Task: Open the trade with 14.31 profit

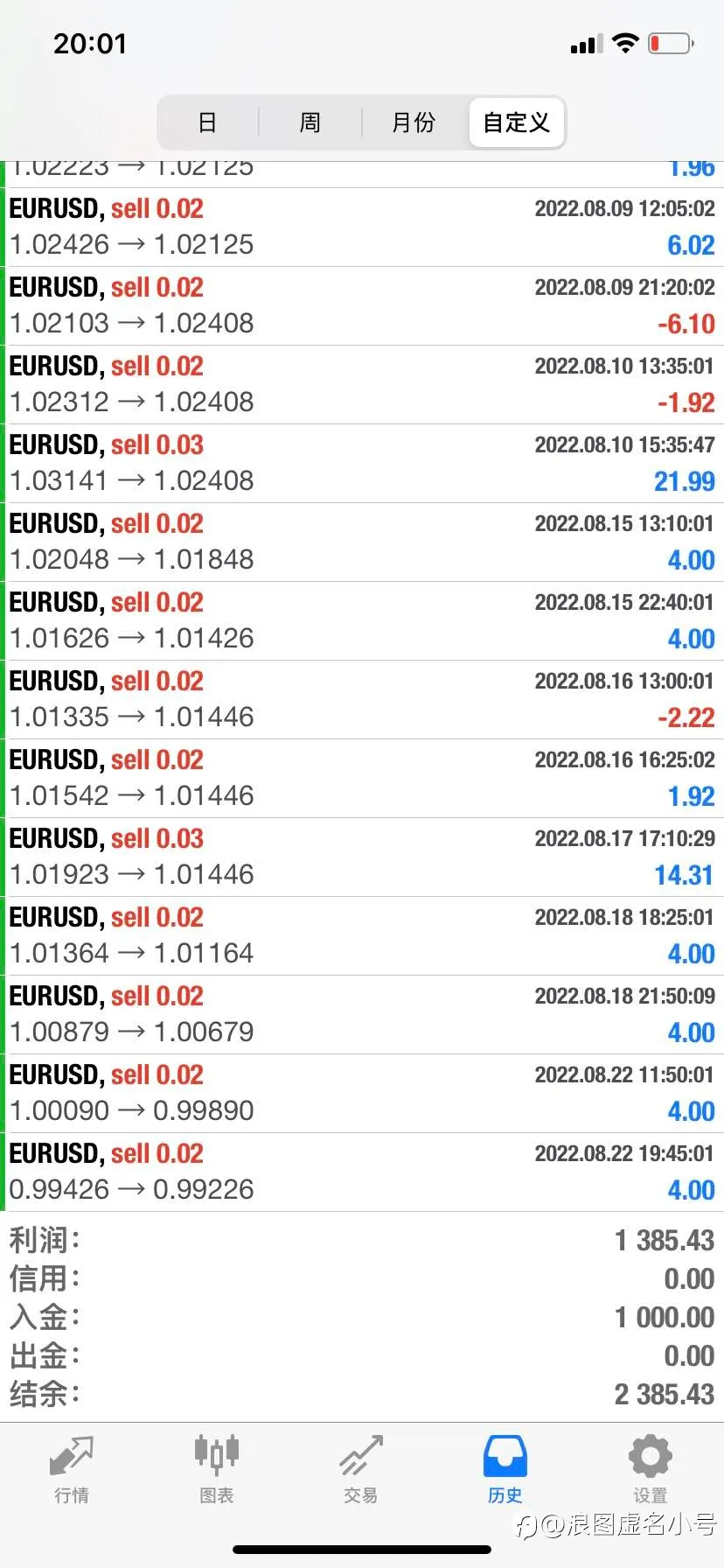Action: (x=362, y=857)
